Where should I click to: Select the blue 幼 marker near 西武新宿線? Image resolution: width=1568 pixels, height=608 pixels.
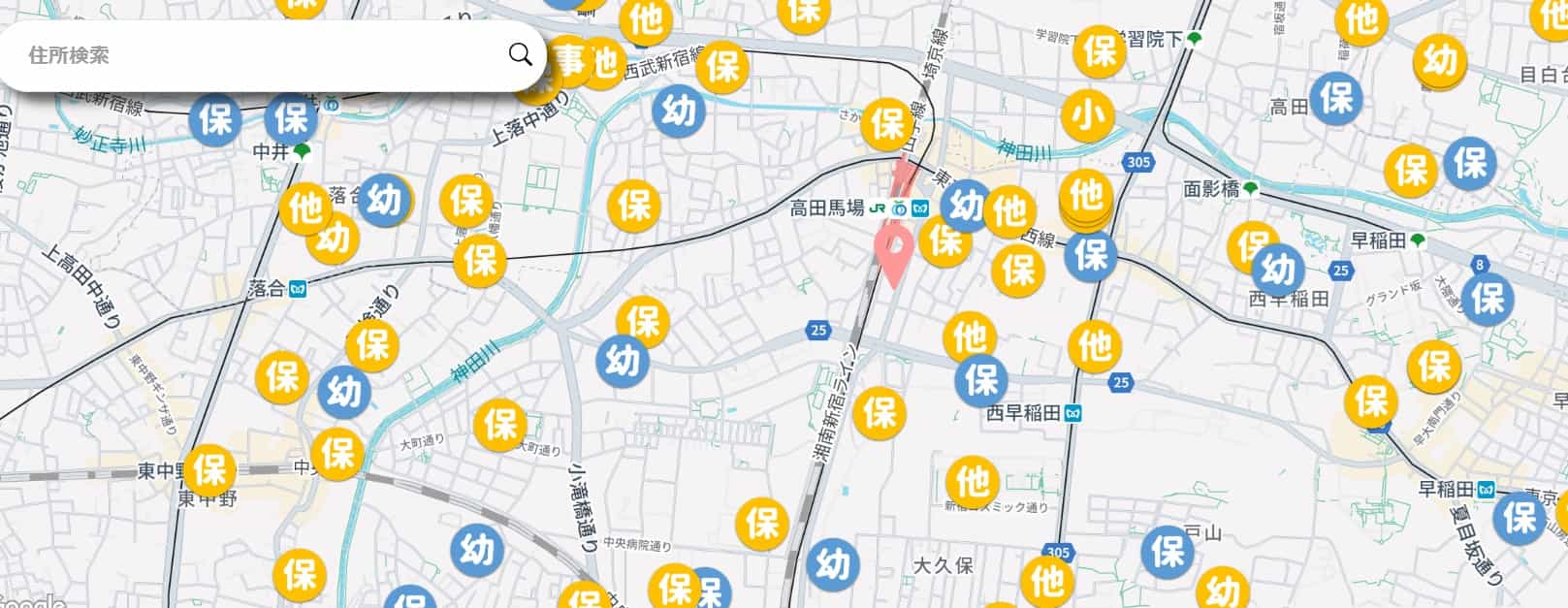(x=679, y=111)
